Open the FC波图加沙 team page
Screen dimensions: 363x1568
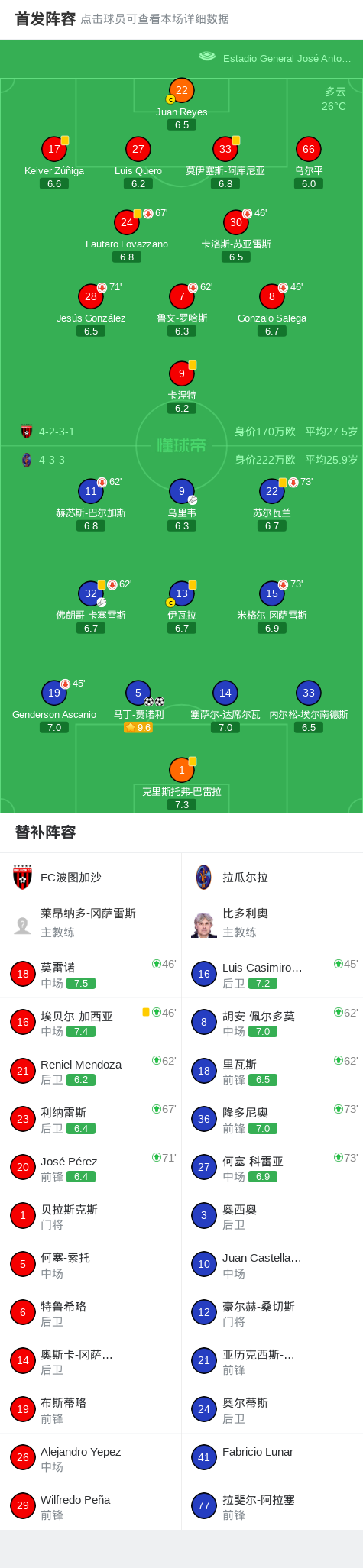pos(90,878)
